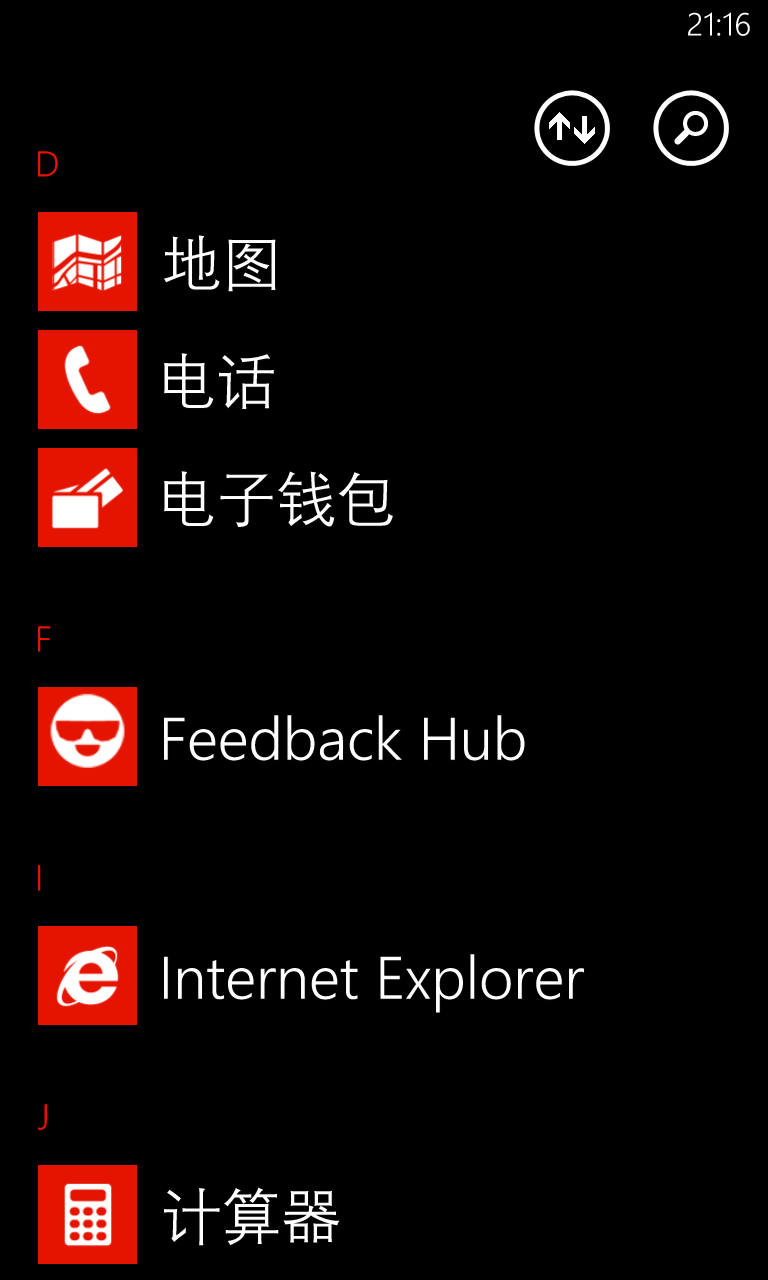Tap the sort arrows icon
Screen dimensions: 768x1280
tap(572, 128)
